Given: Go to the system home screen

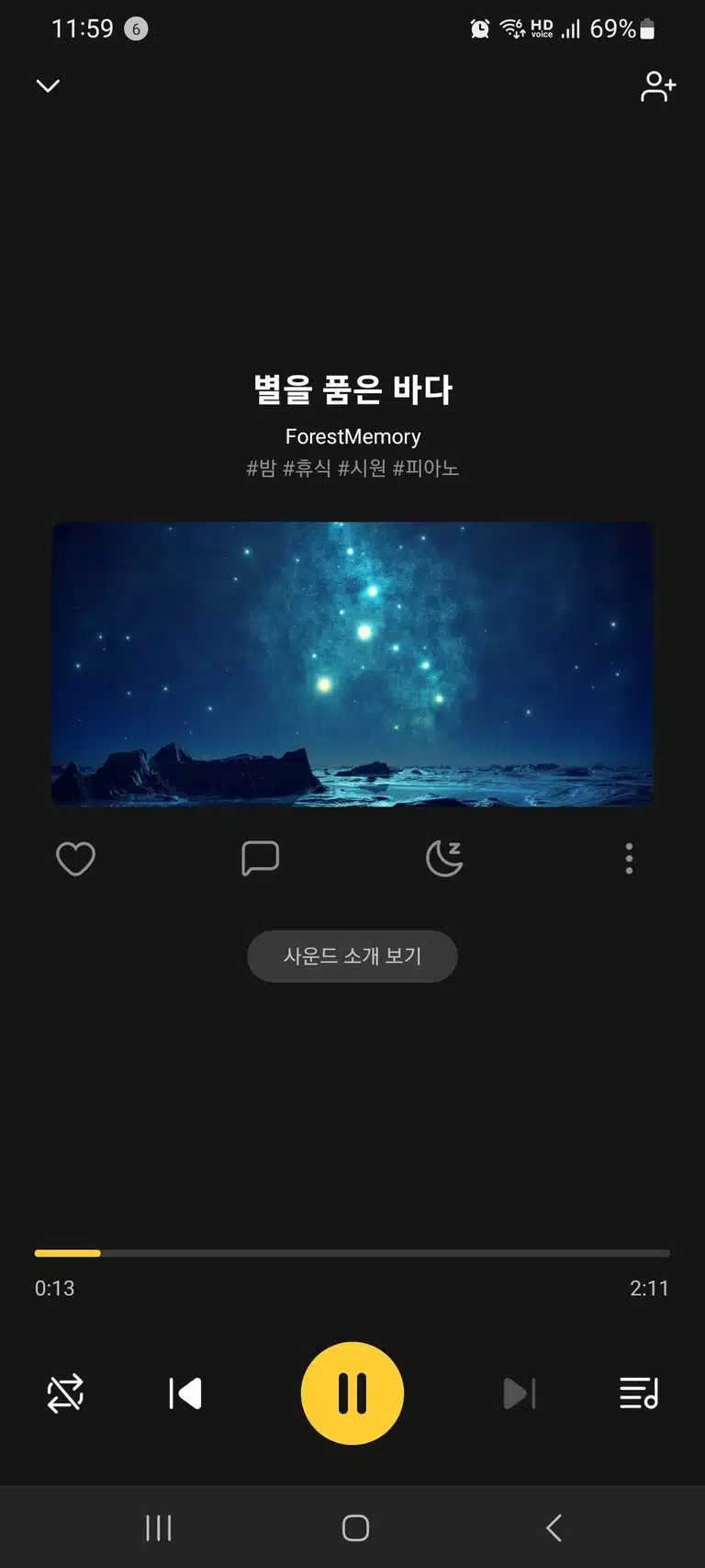Looking at the screenshot, I should (355, 1528).
